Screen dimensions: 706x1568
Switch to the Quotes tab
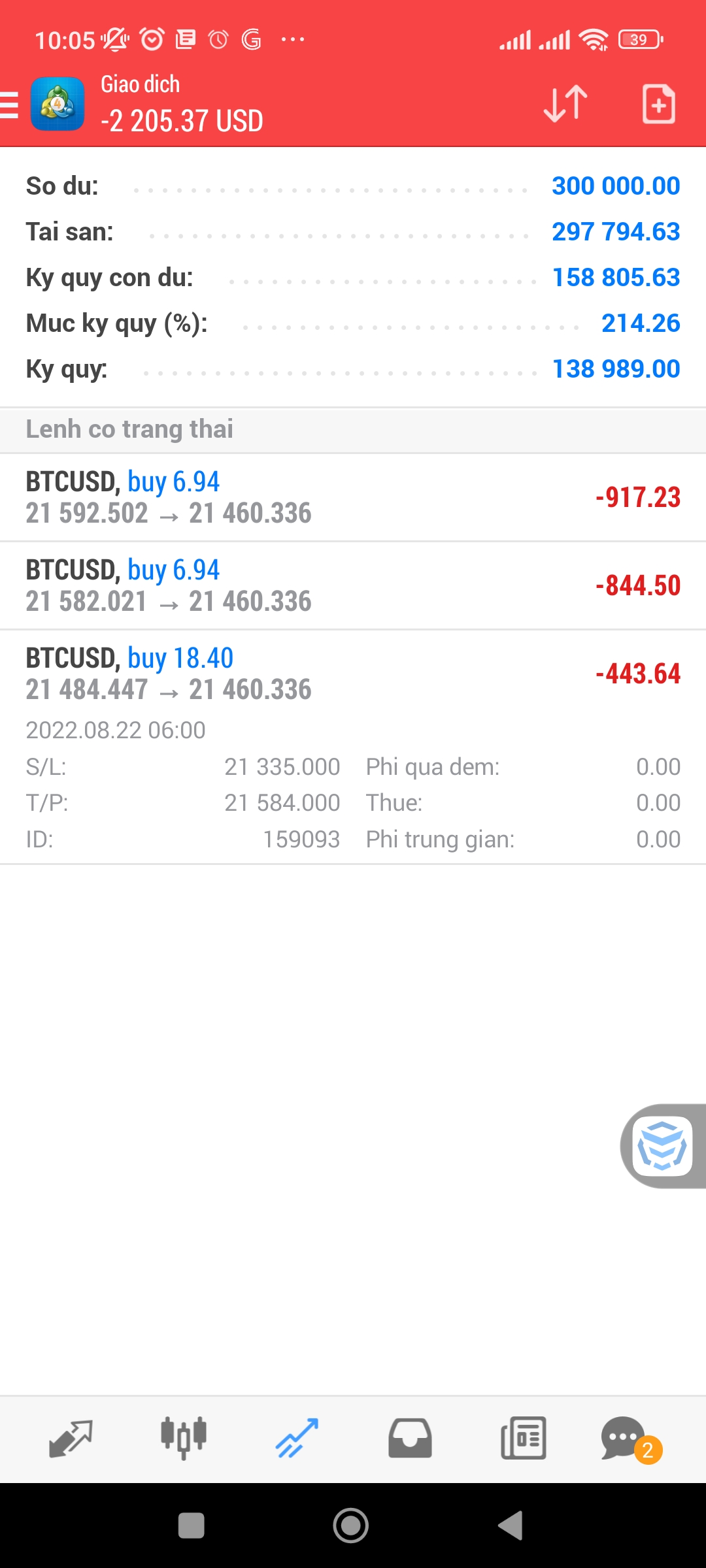pyautogui.click(x=71, y=1439)
